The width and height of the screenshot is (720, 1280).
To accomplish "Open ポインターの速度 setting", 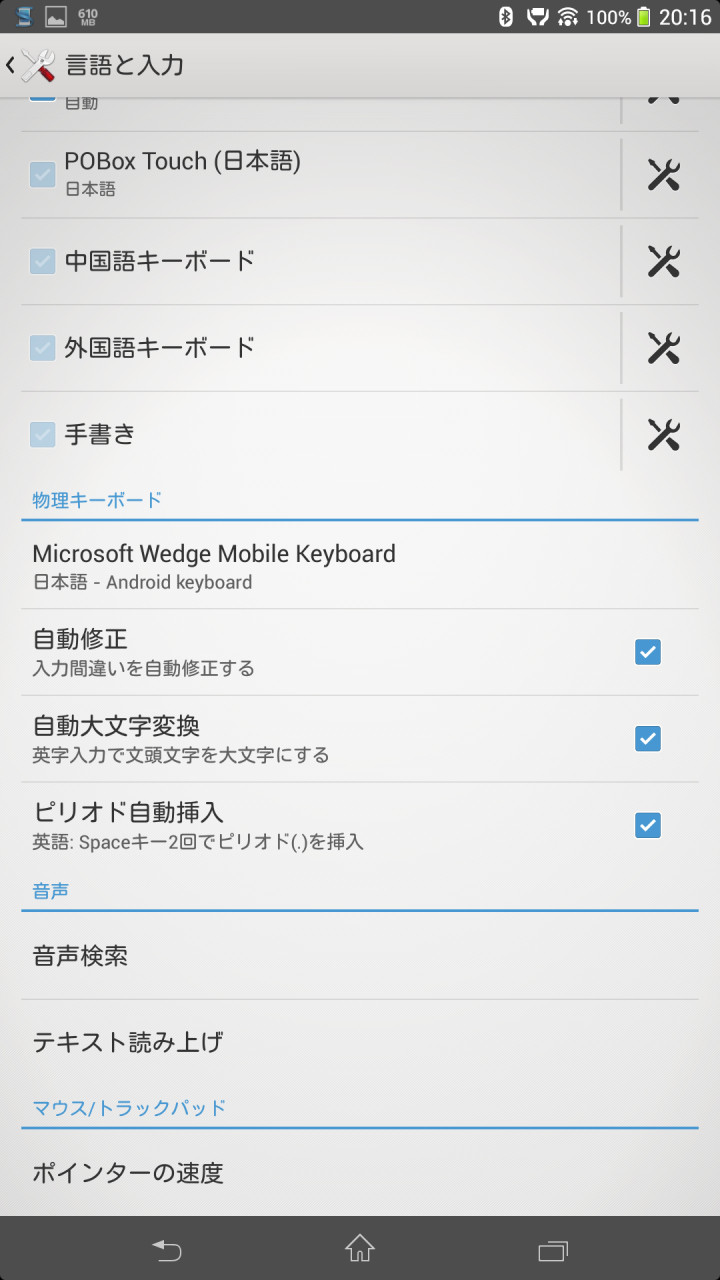I will click(x=360, y=1173).
